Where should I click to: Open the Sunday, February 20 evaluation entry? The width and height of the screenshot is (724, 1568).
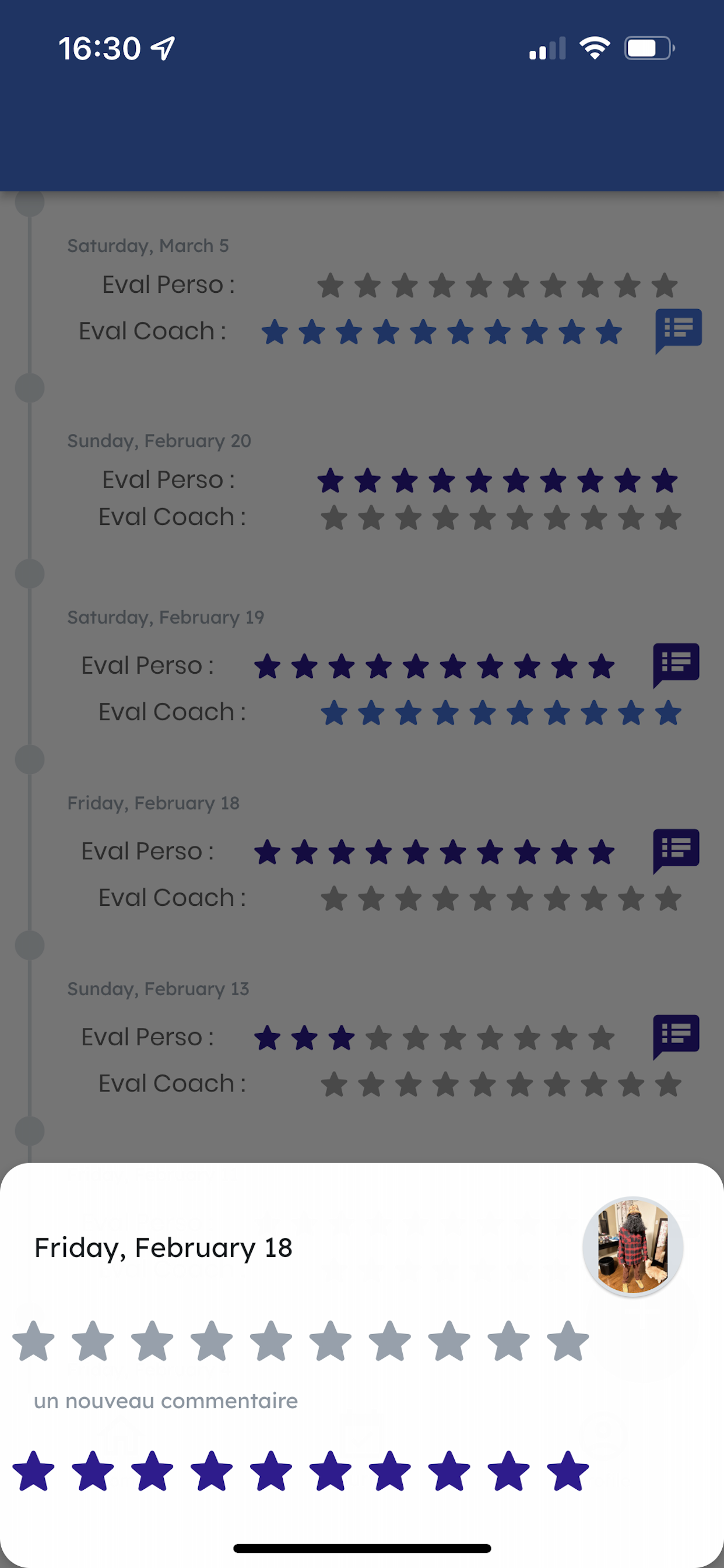tap(374, 481)
